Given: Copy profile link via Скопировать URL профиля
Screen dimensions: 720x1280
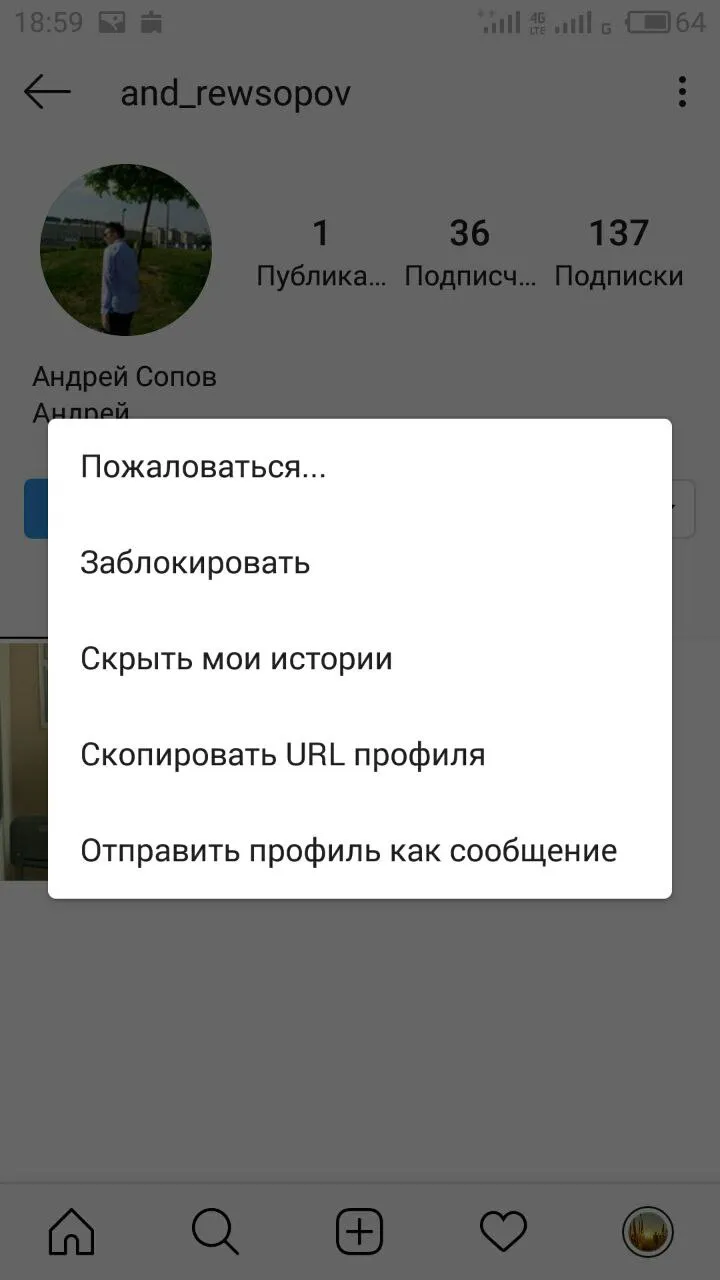Looking at the screenshot, I should pos(360,755).
